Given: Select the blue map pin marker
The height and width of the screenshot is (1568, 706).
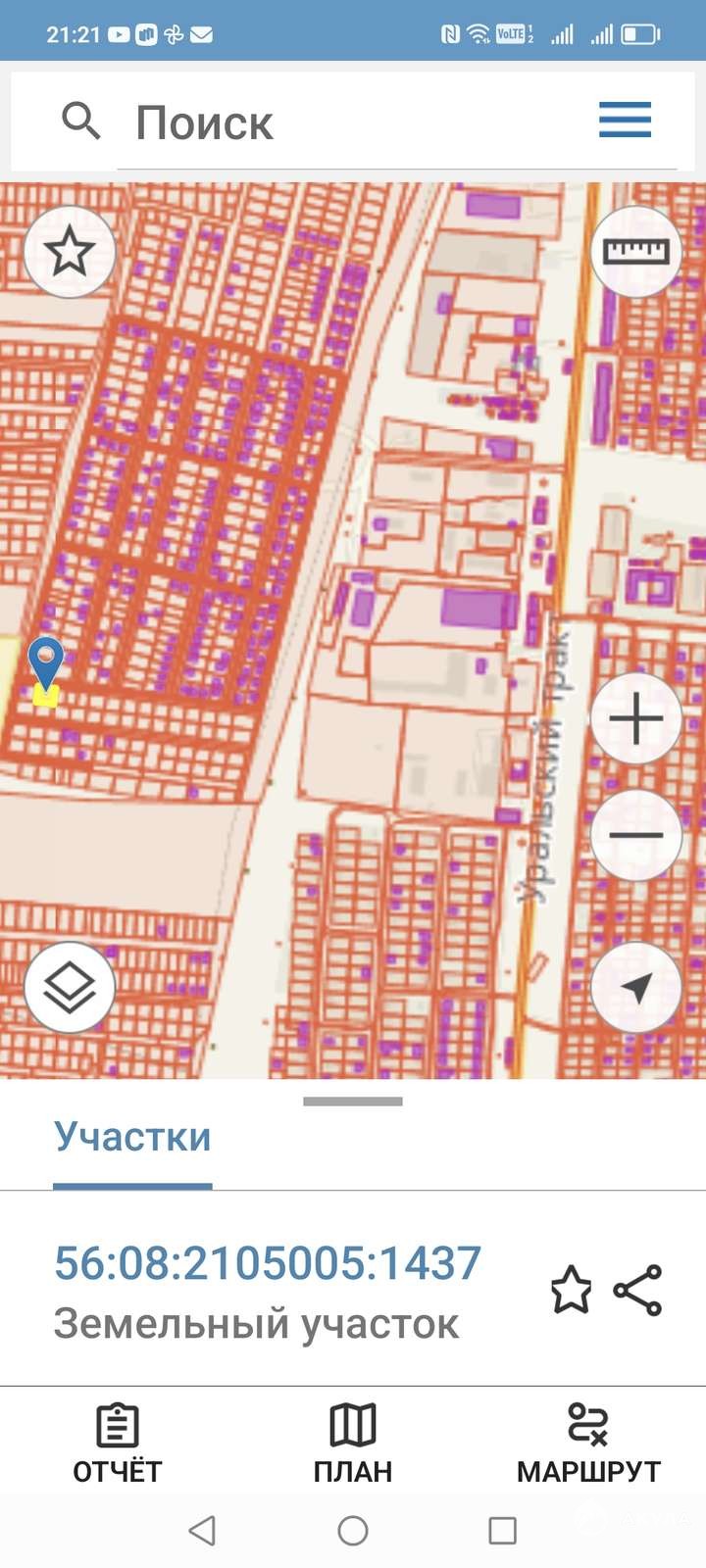Looking at the screenshot, I should (45, 661).
